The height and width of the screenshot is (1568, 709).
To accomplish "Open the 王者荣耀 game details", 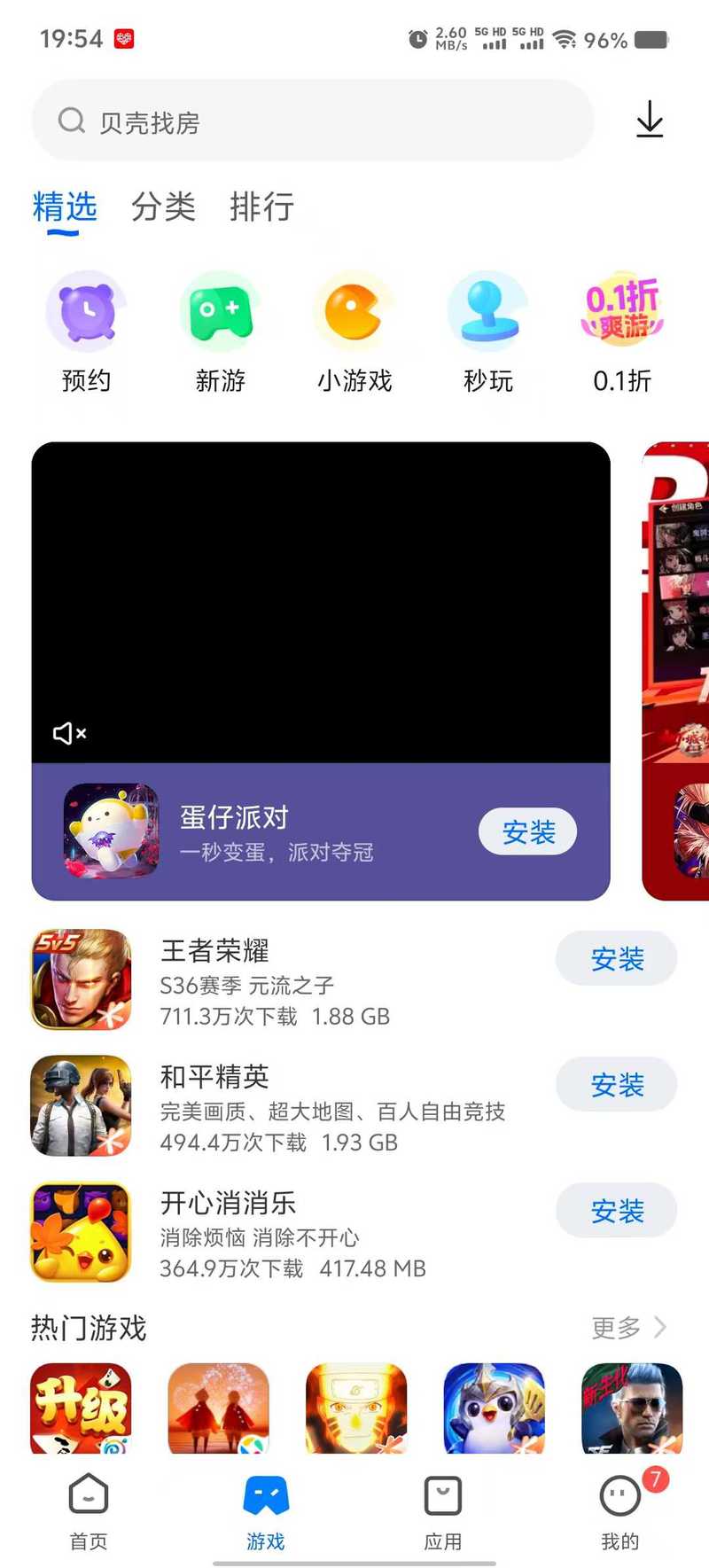I will [x=292, y=980].
